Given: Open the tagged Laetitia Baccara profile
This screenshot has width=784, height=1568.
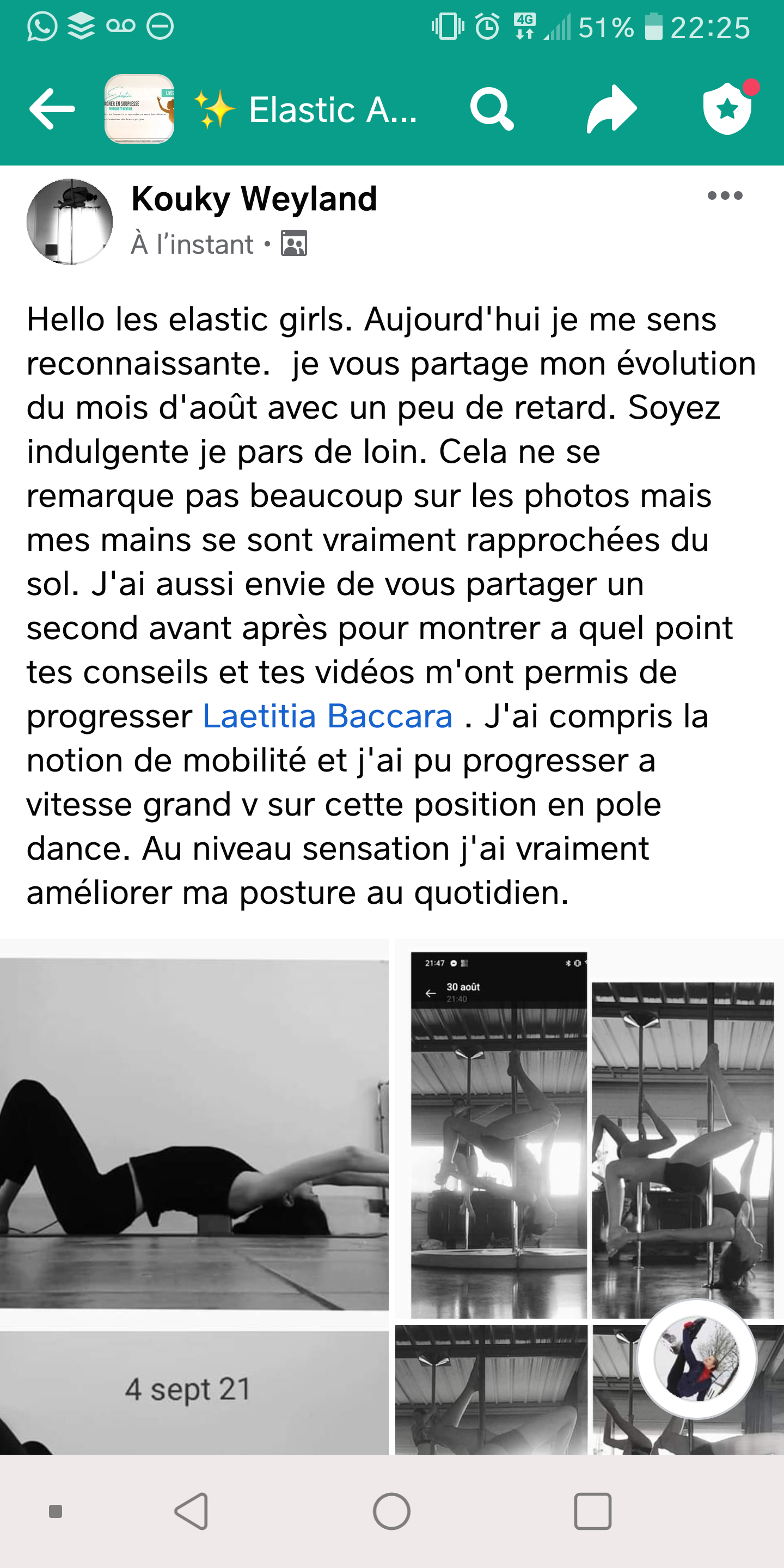Looking at the screenshot, I should coord(327,716).
